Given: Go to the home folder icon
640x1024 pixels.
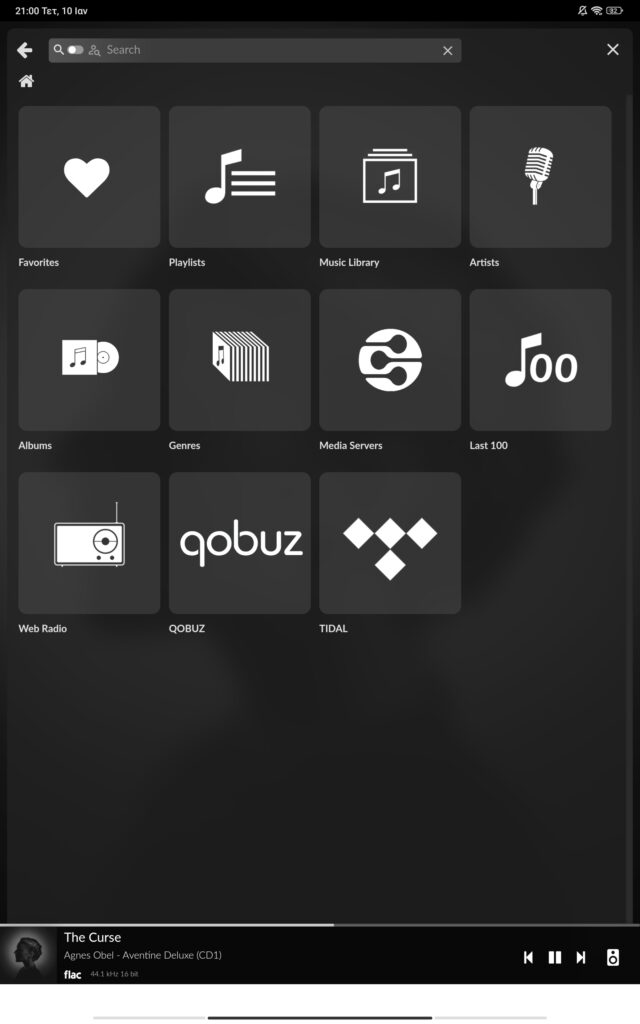Looking at the screenshot, I should coord(26,82).
